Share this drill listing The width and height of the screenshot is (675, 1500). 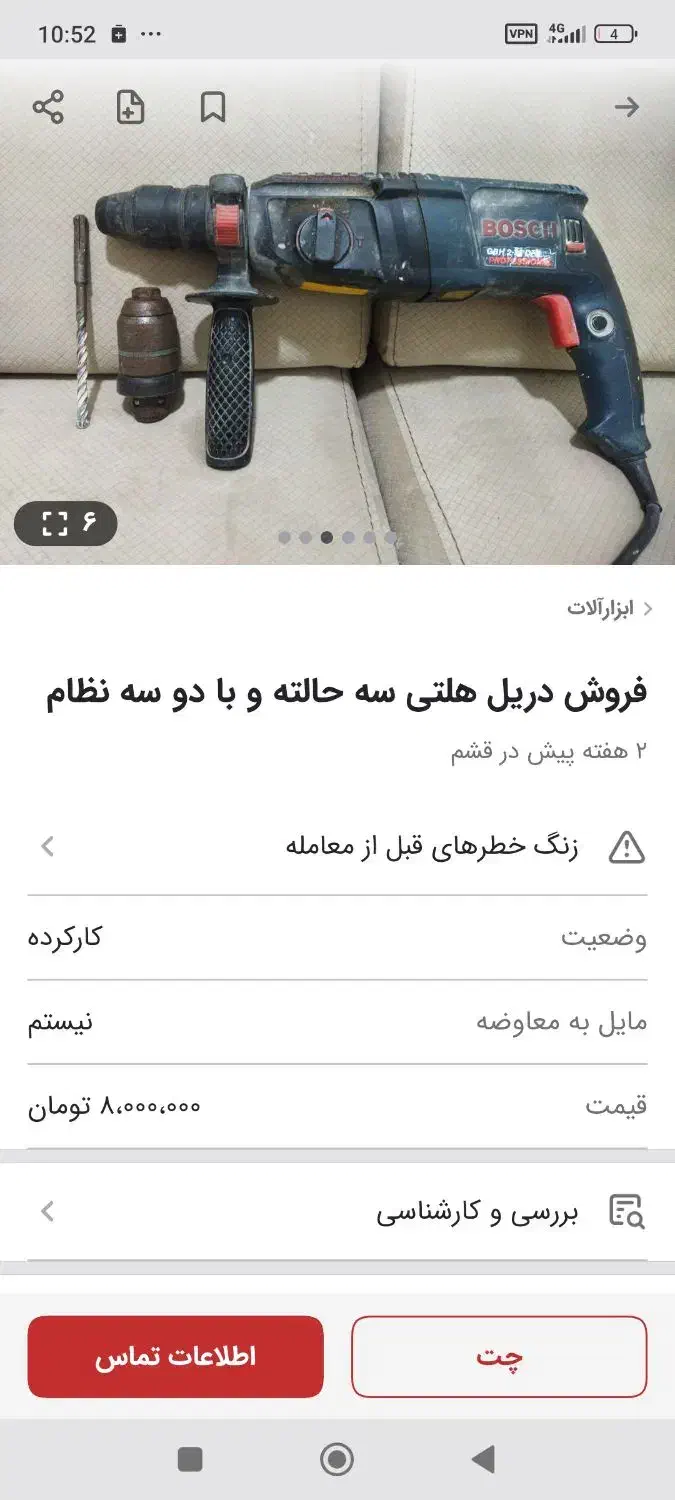click(48, 107)
